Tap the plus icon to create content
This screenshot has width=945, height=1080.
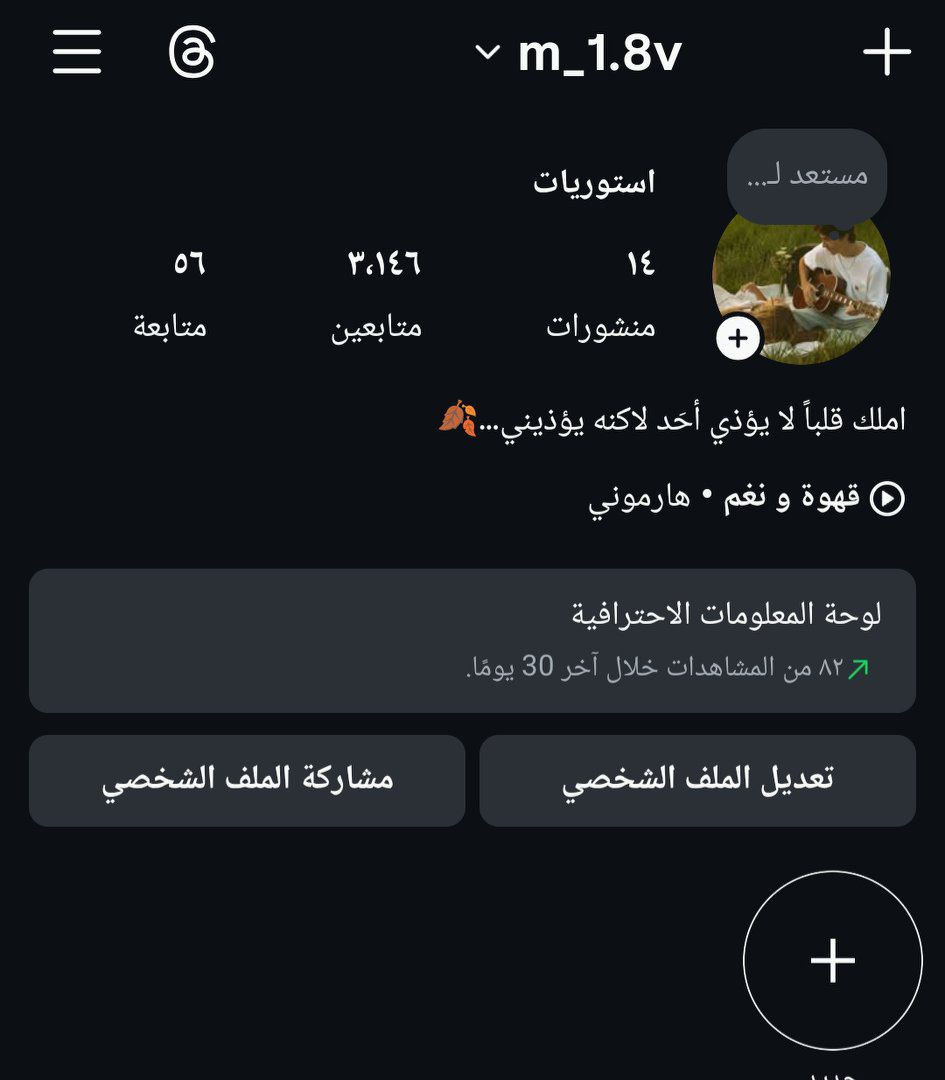coord(886,52)
